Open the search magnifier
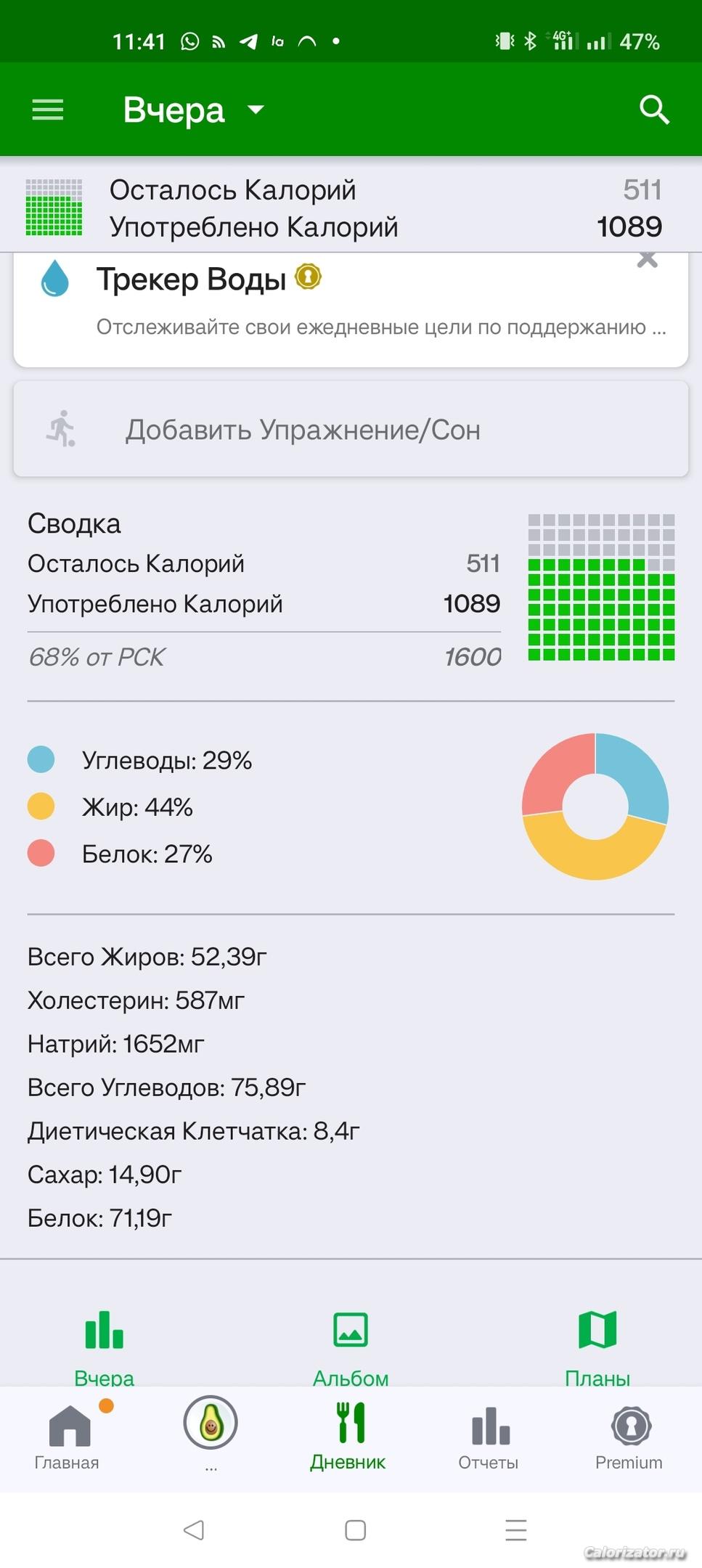The height and width of the screenshot is (1568, 702). pos(654,110)
